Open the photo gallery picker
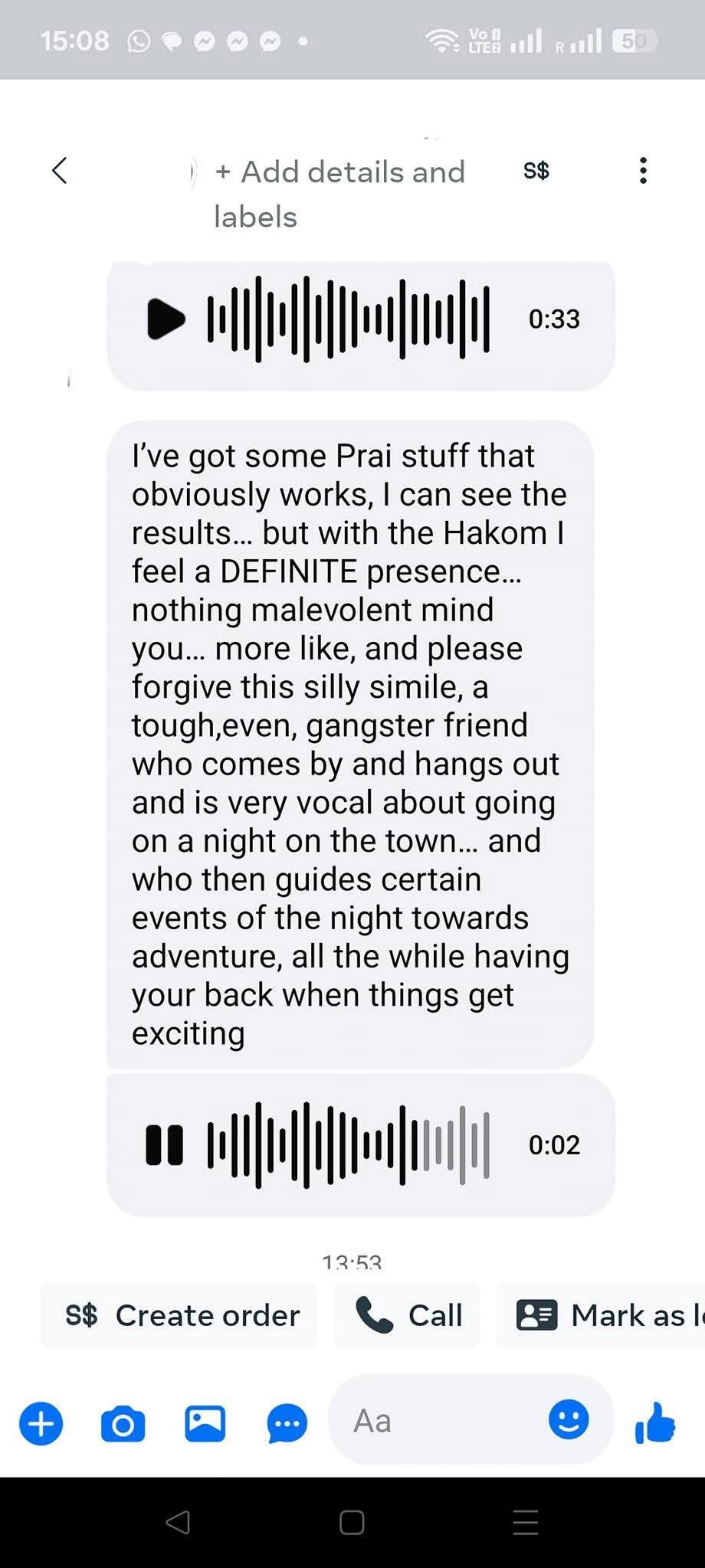Image resolution: width=705 pixels, height=1568 pixels. point(205,1423)
